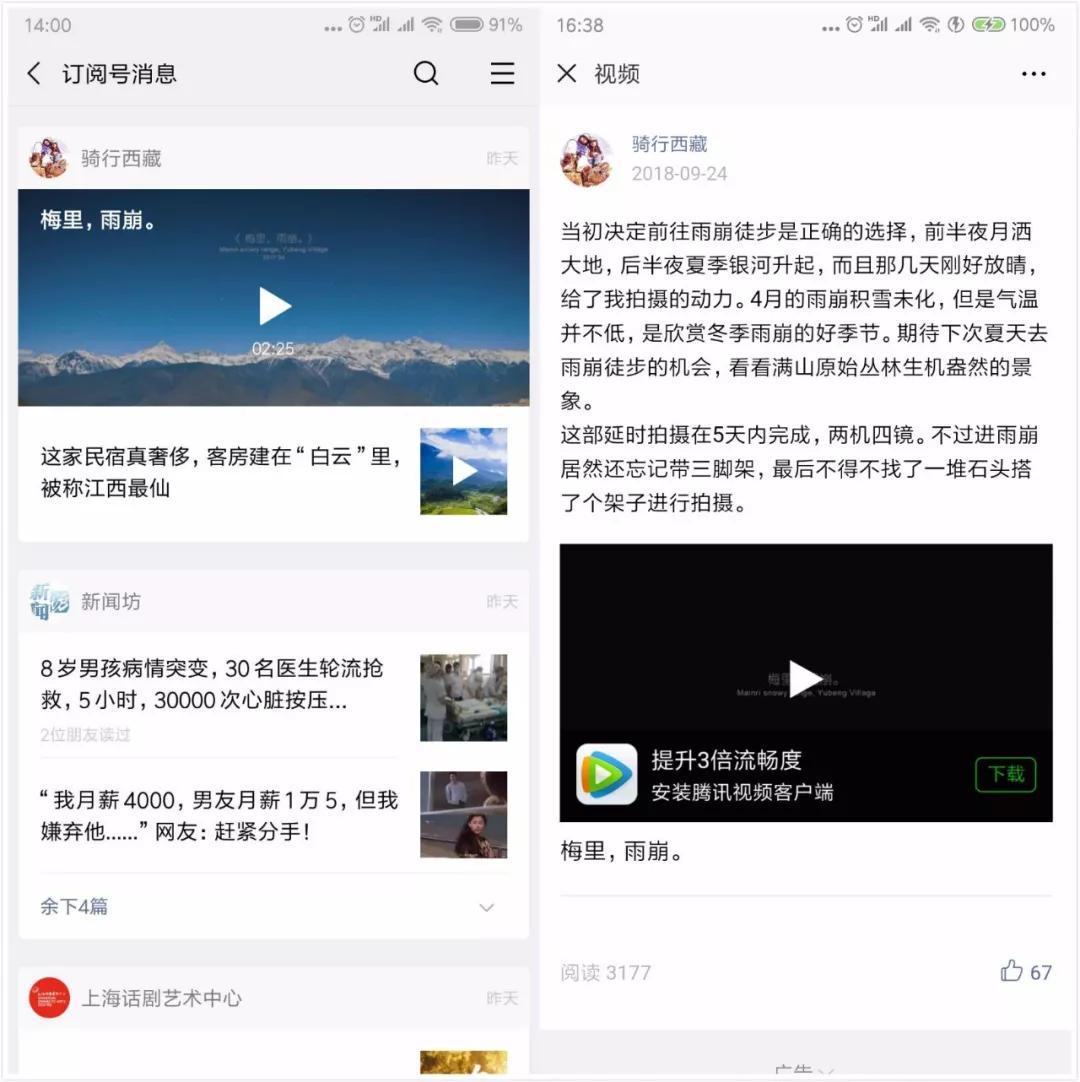The image size is (1080, 1082).
Task: Play the 梅里,雨崩 video card
Action: [x=274, y=305]
